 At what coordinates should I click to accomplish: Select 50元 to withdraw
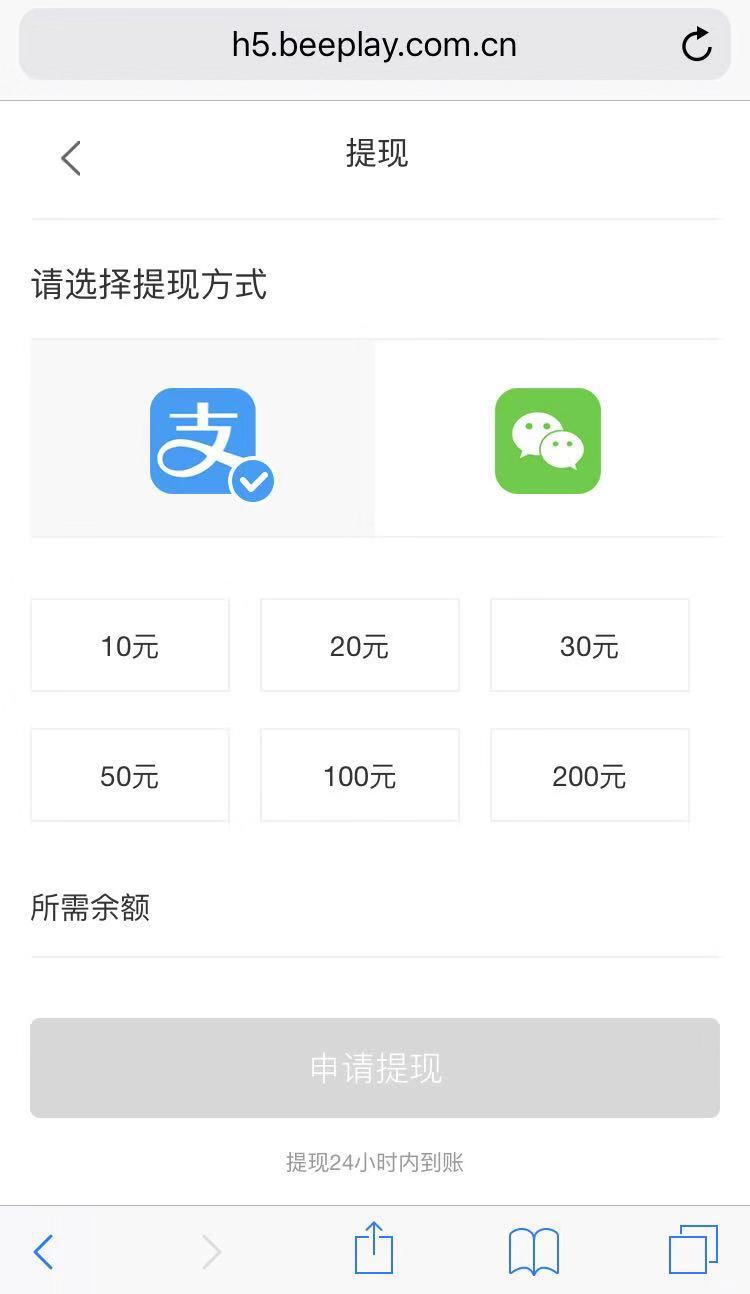130,776
